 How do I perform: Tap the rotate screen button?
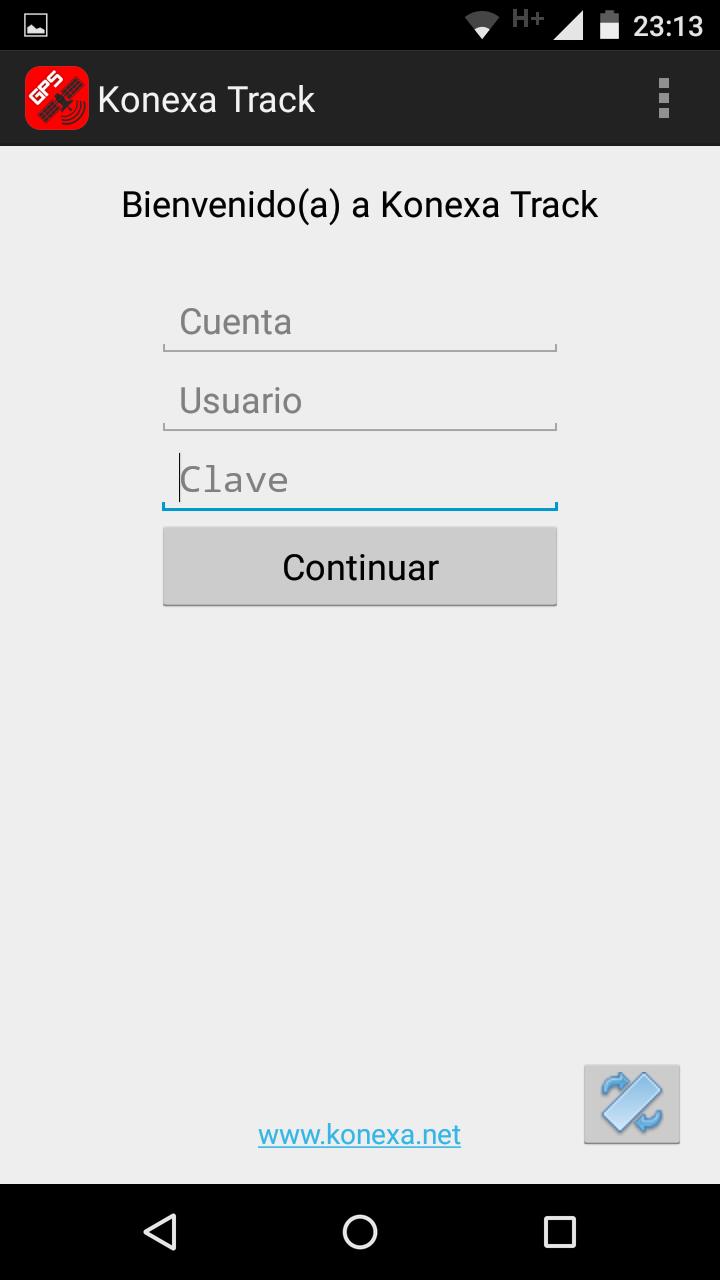(x=631, y=1104)
